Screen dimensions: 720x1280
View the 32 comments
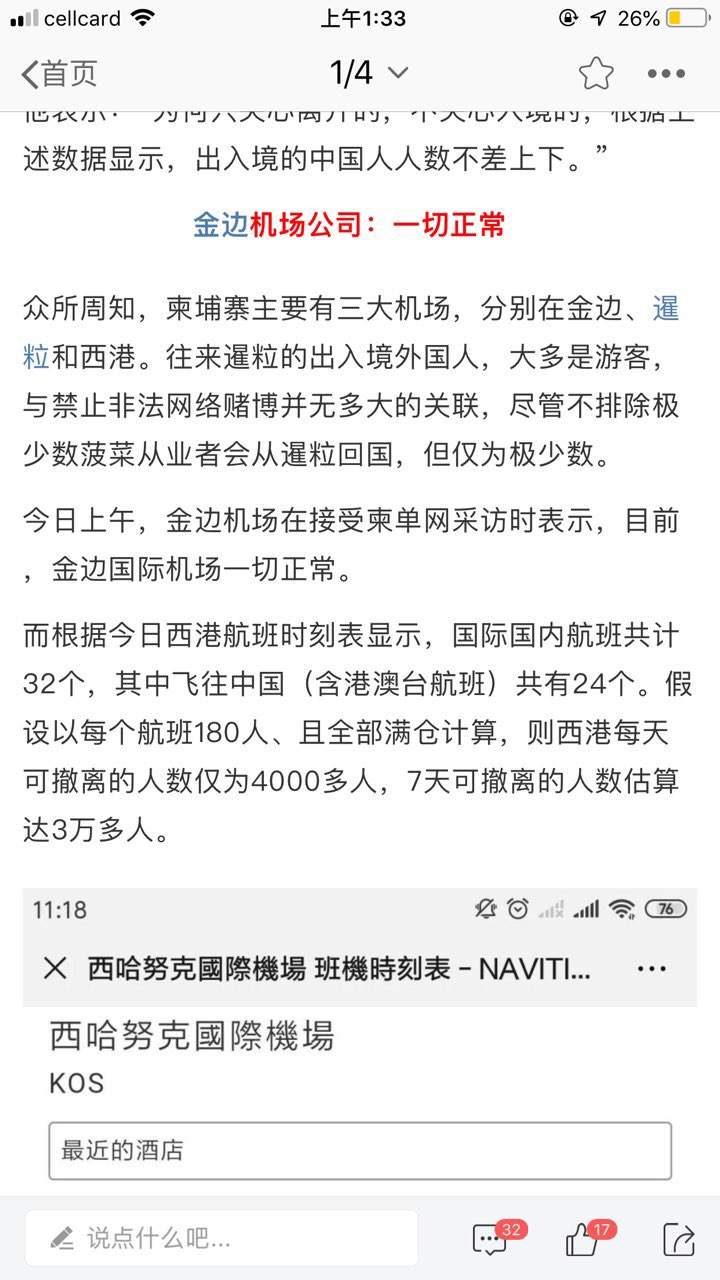pyautogui.click(x=491, y=1239)
